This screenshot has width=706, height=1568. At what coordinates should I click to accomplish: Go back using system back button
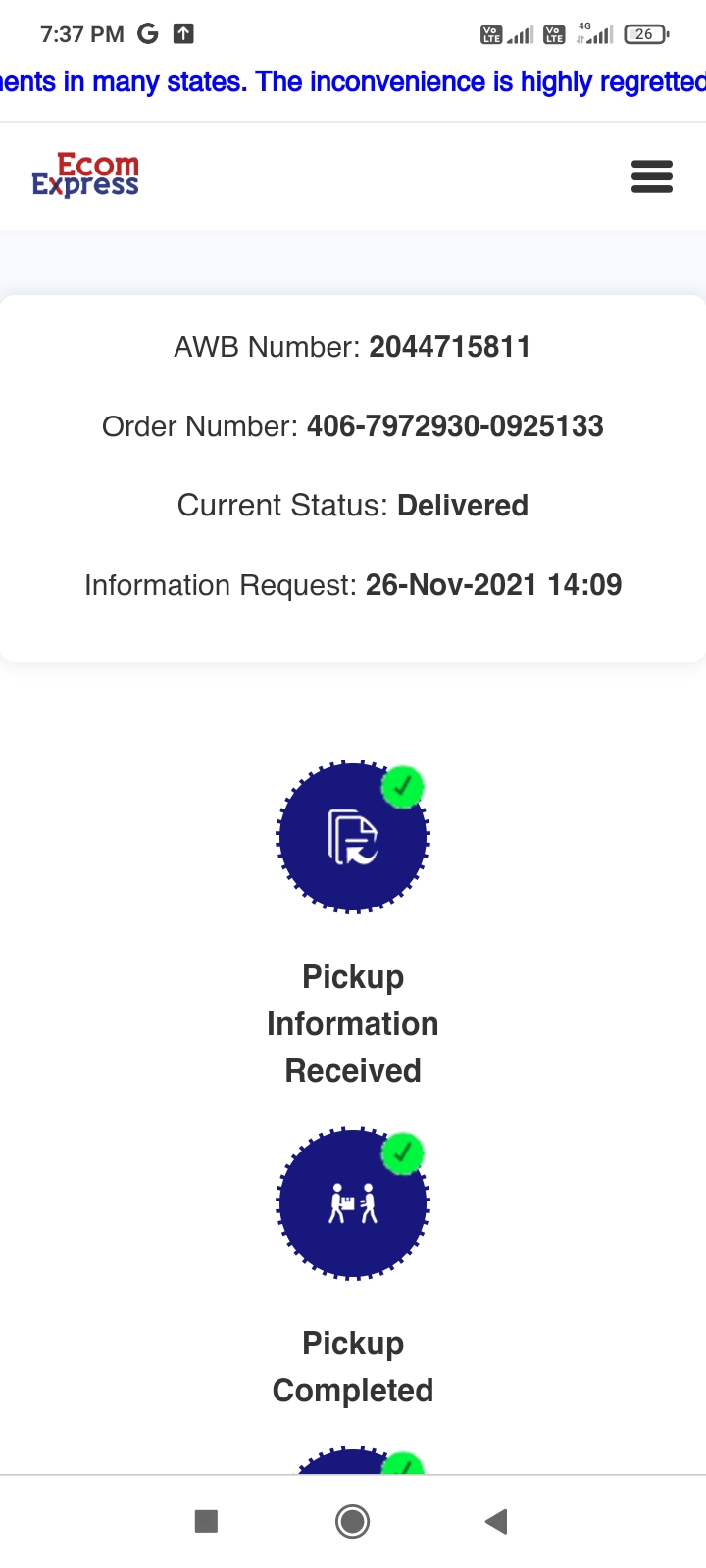[x=496, y=1521]
